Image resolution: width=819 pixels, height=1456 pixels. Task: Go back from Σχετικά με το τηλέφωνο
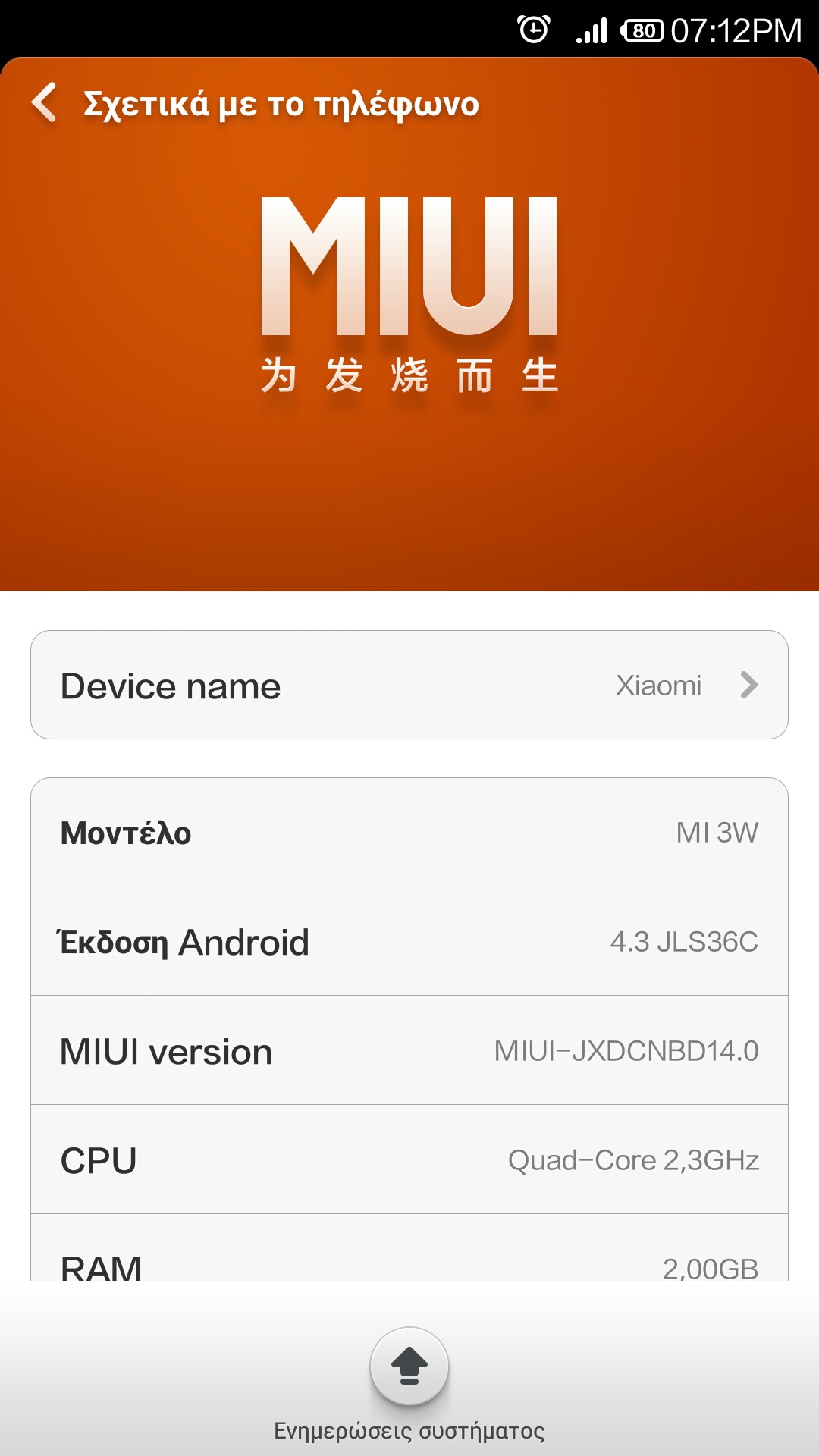pos(45,103)
